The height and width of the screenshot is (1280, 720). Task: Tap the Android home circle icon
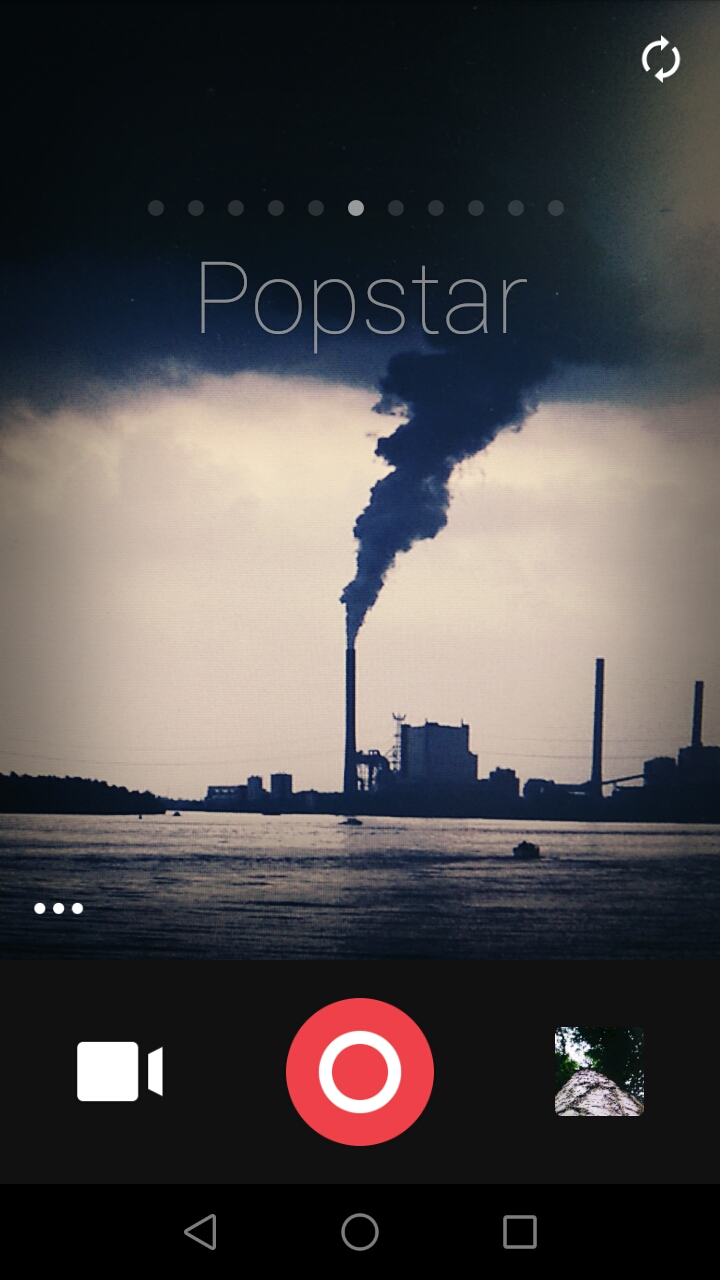360,1231
